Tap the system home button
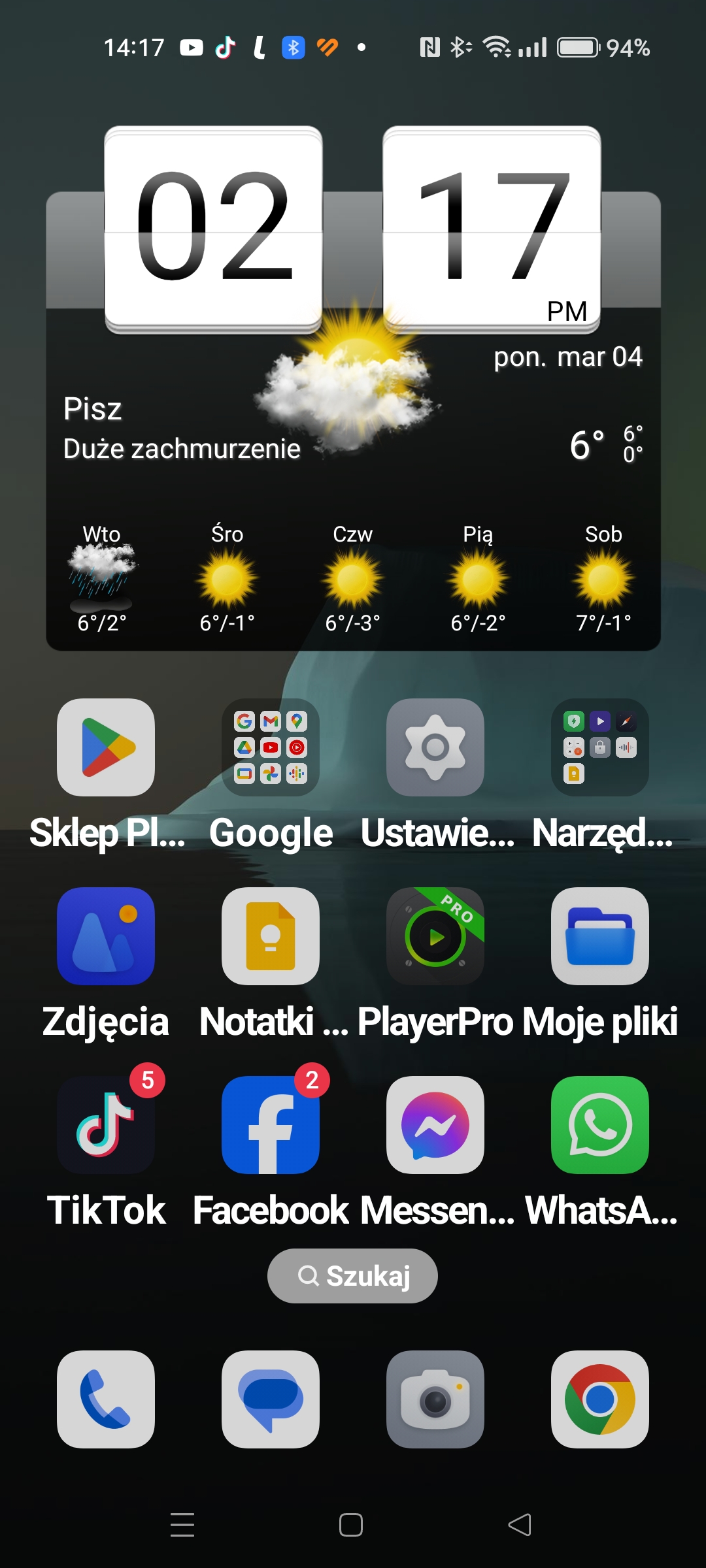 tap(351, 1525)
